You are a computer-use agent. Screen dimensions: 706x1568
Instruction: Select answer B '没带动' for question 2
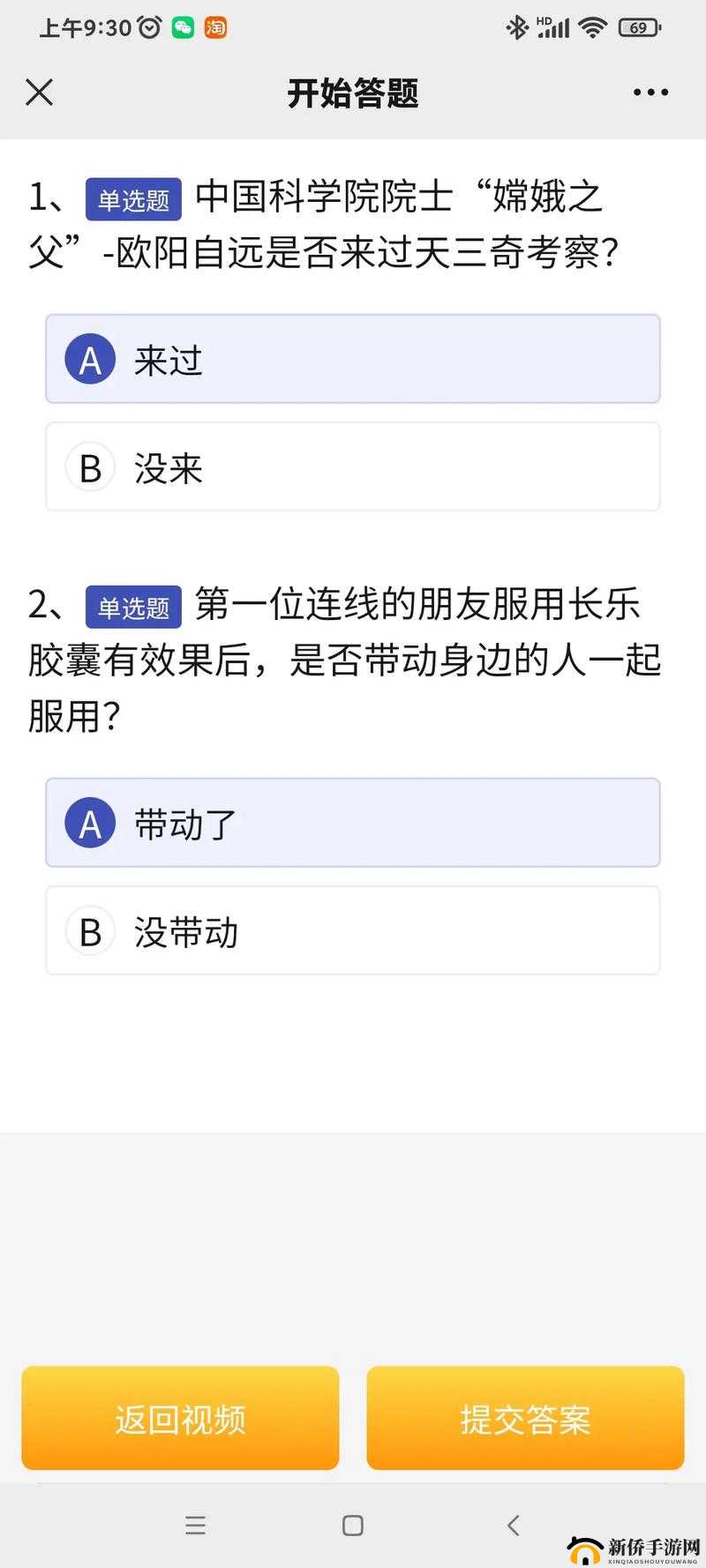coord(352,931)
